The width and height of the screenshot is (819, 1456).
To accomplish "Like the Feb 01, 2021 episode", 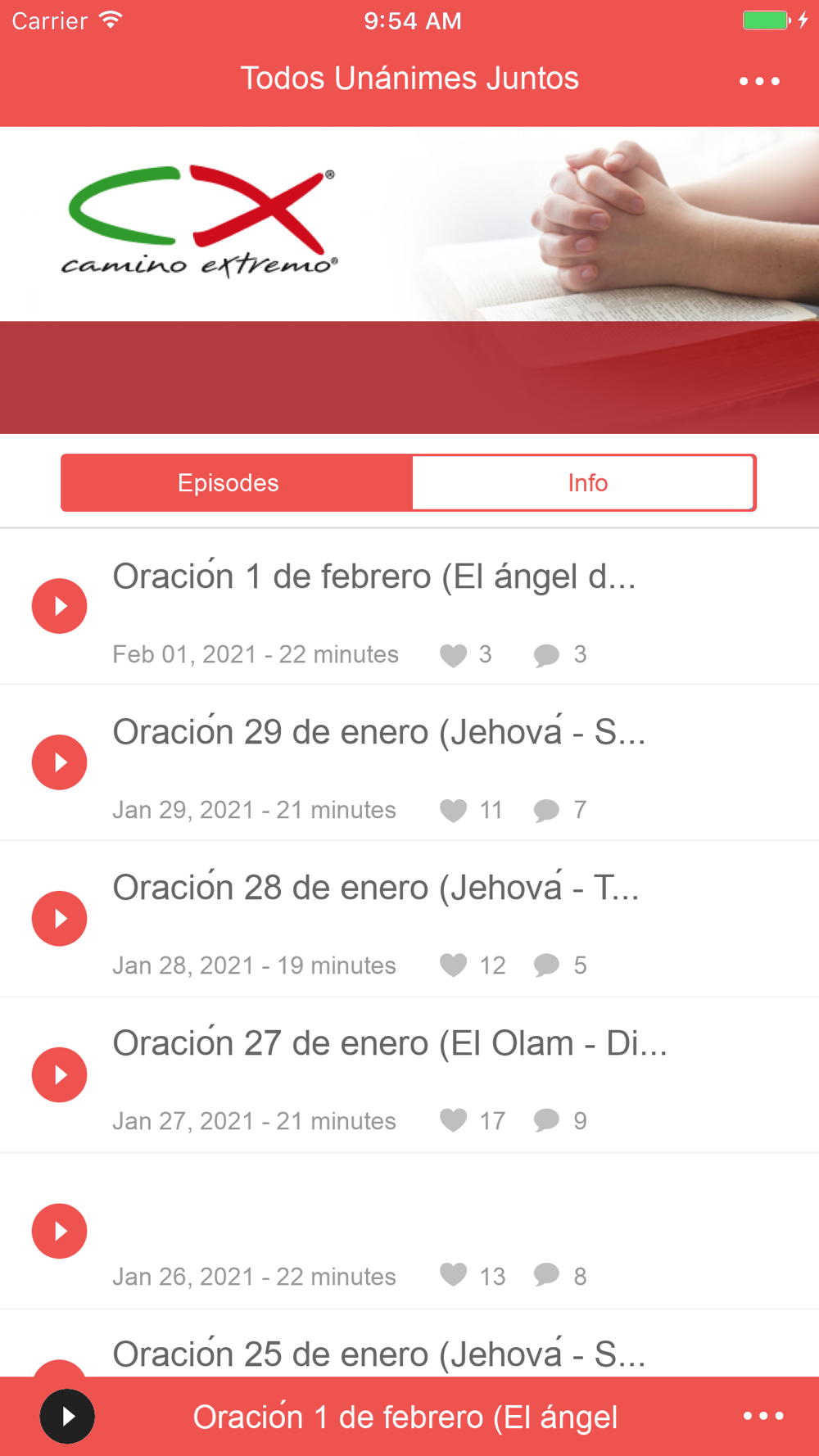I will [x=453, y=654].
